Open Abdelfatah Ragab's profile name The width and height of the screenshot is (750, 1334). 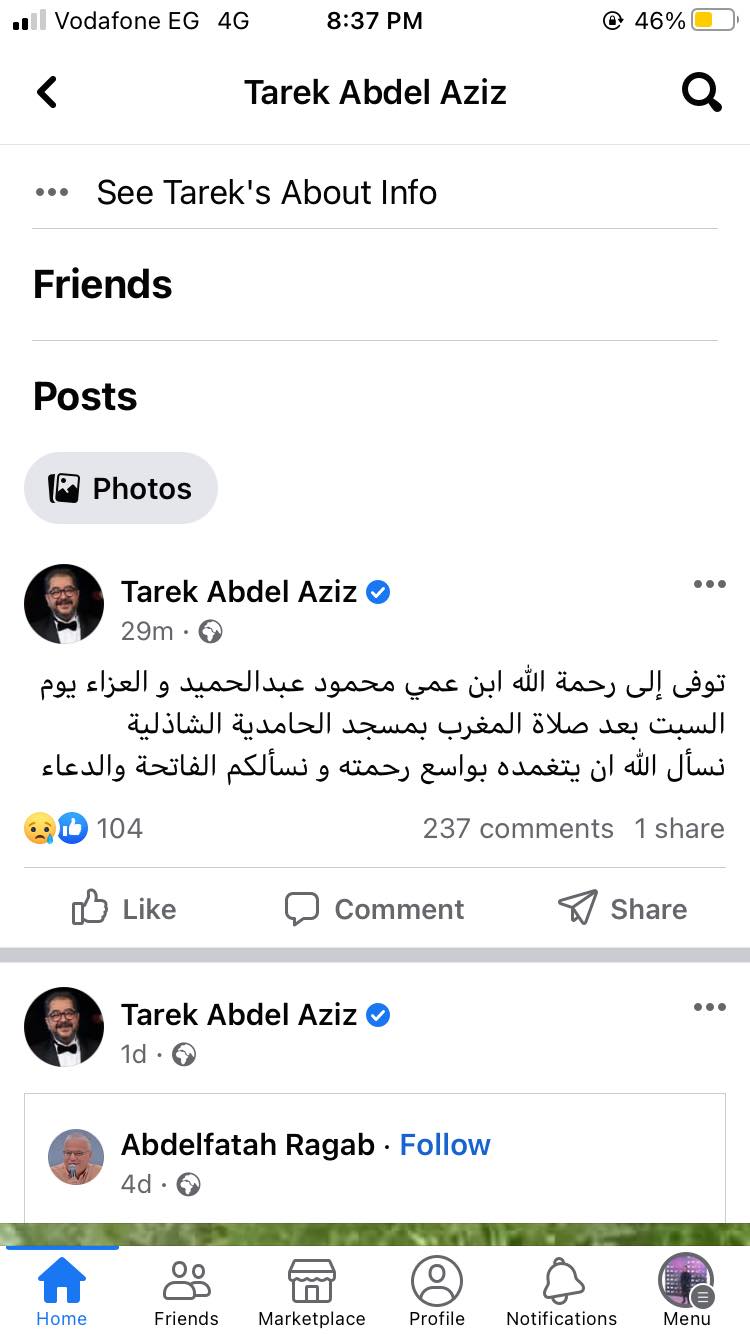coord(248,1145)
